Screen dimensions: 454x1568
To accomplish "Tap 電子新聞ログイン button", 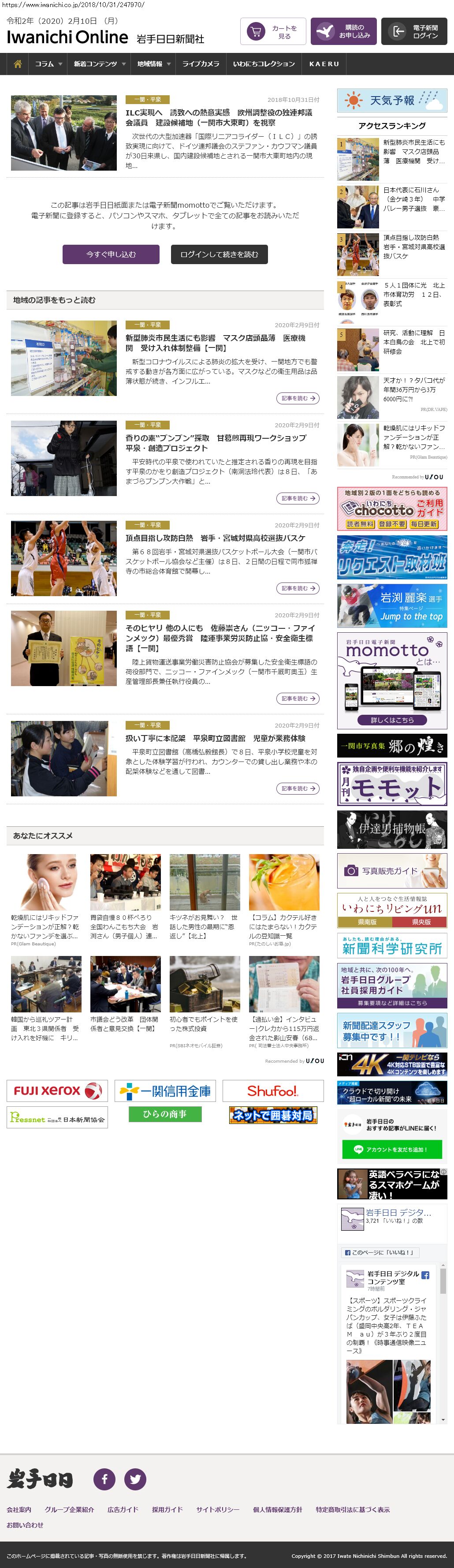I will [x=414, y=32].
